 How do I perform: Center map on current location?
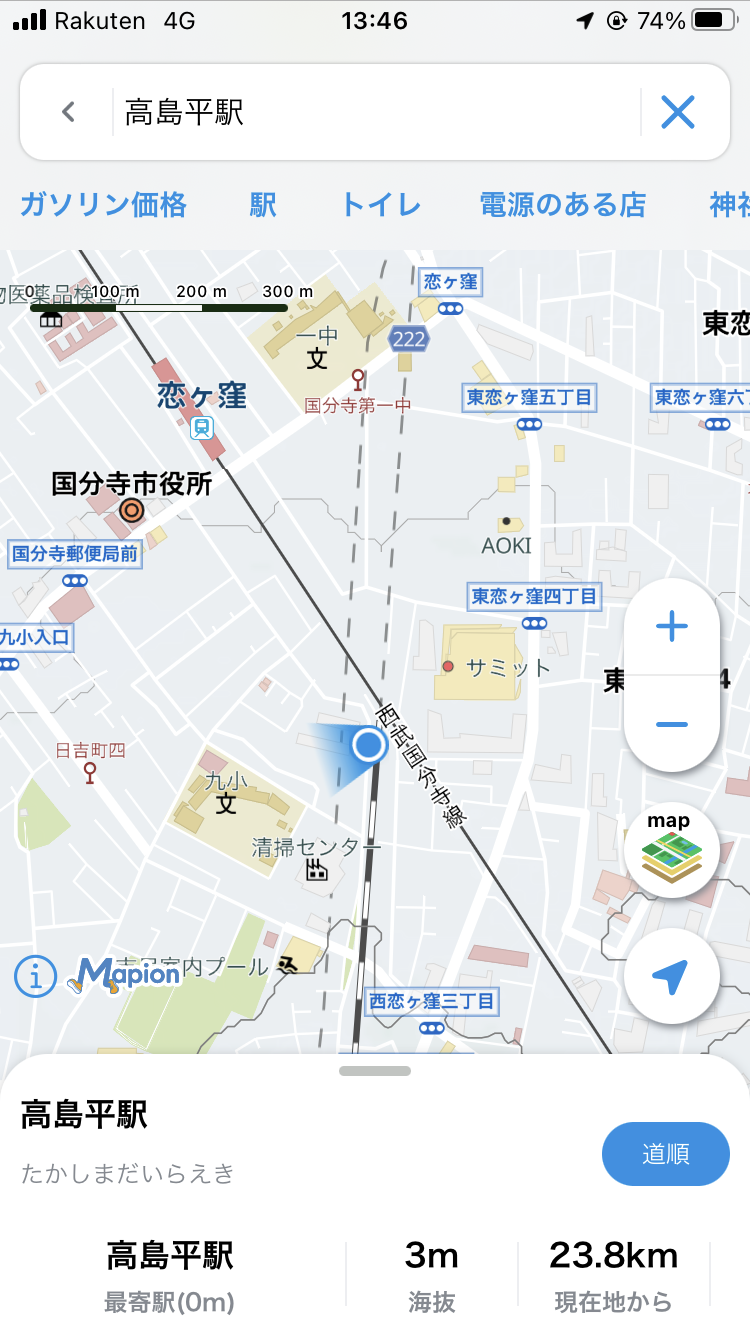[x=671, y=976]
